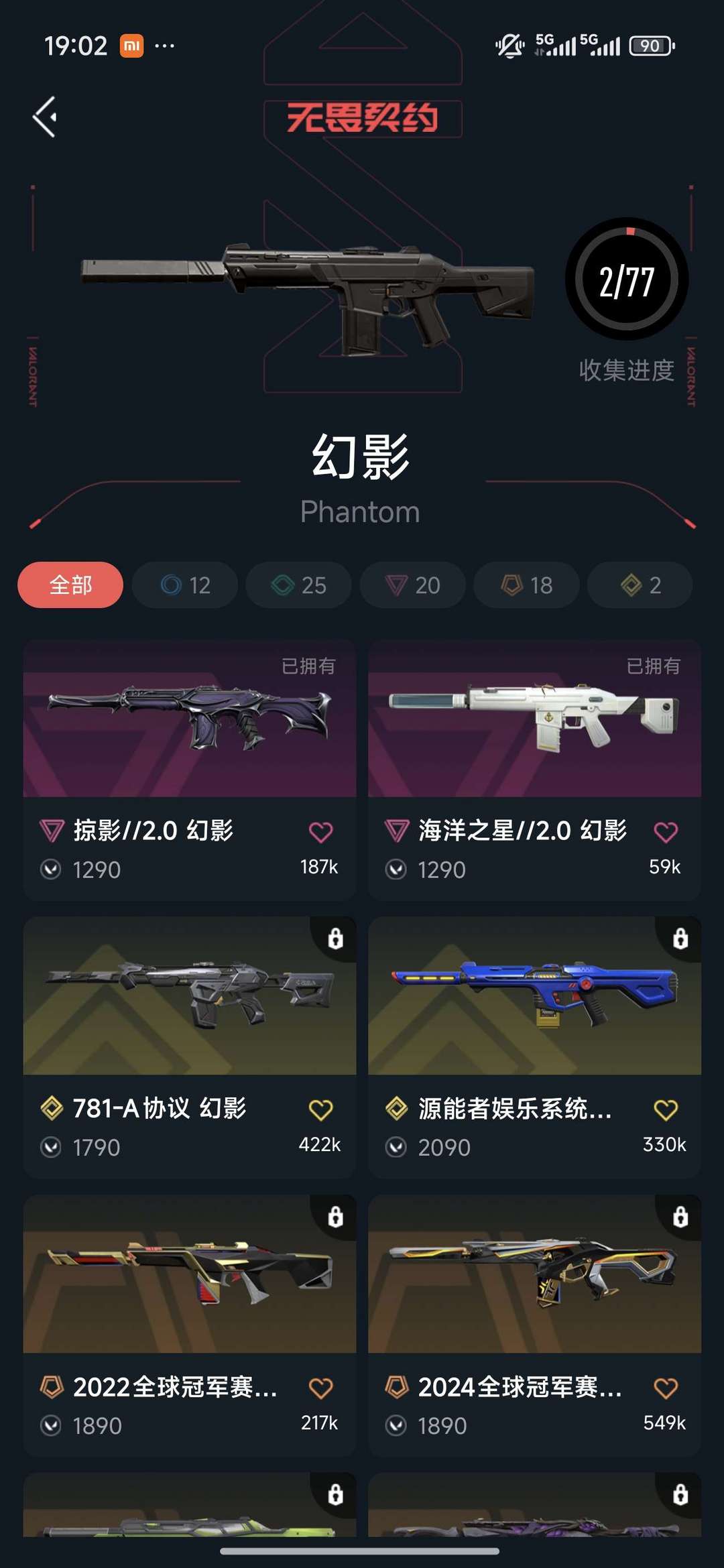
Task: Open the 掠影//2.0 幻影 skin card
Action: point(190,770)
